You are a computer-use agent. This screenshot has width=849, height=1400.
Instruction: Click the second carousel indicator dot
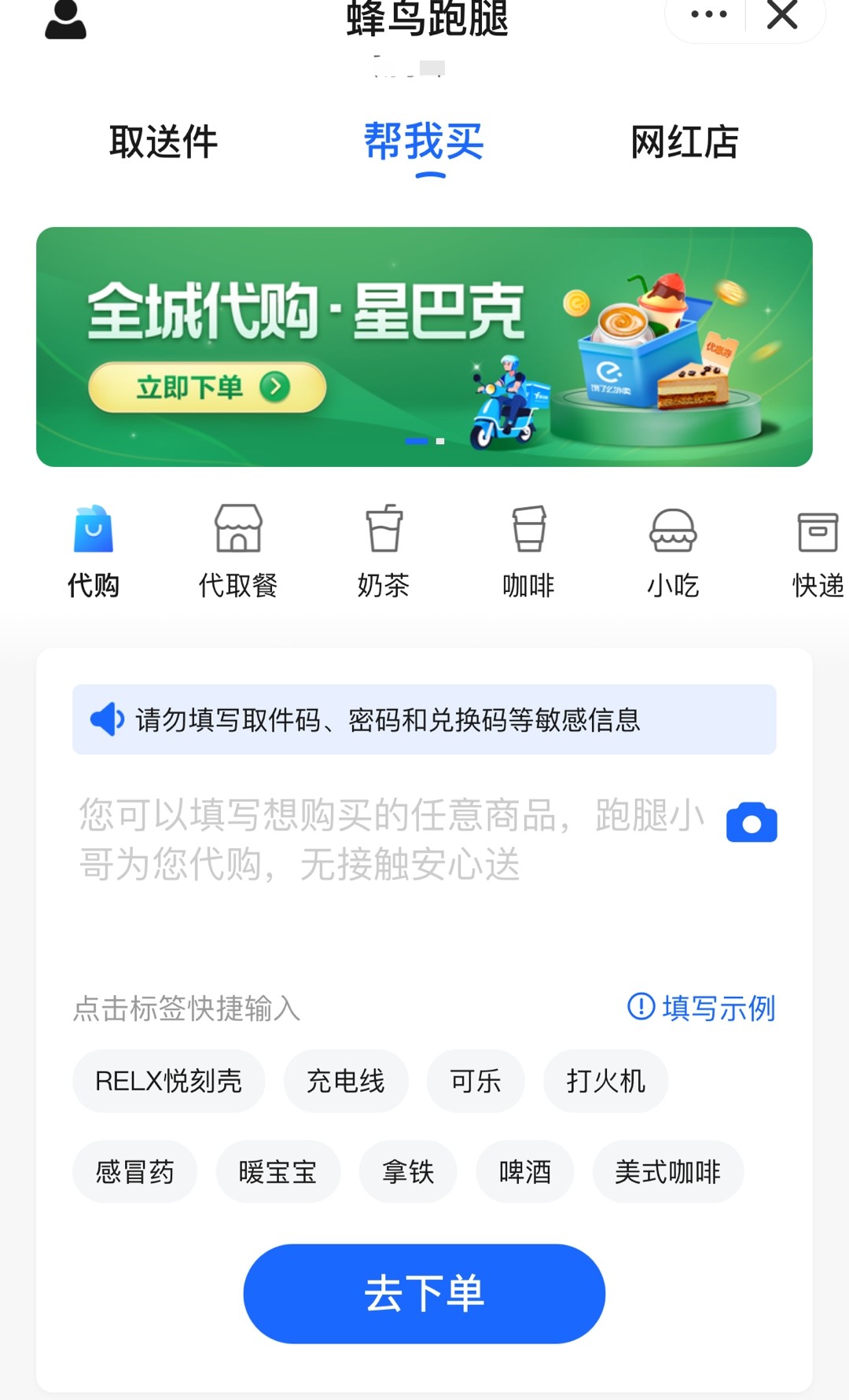(438, 442)
